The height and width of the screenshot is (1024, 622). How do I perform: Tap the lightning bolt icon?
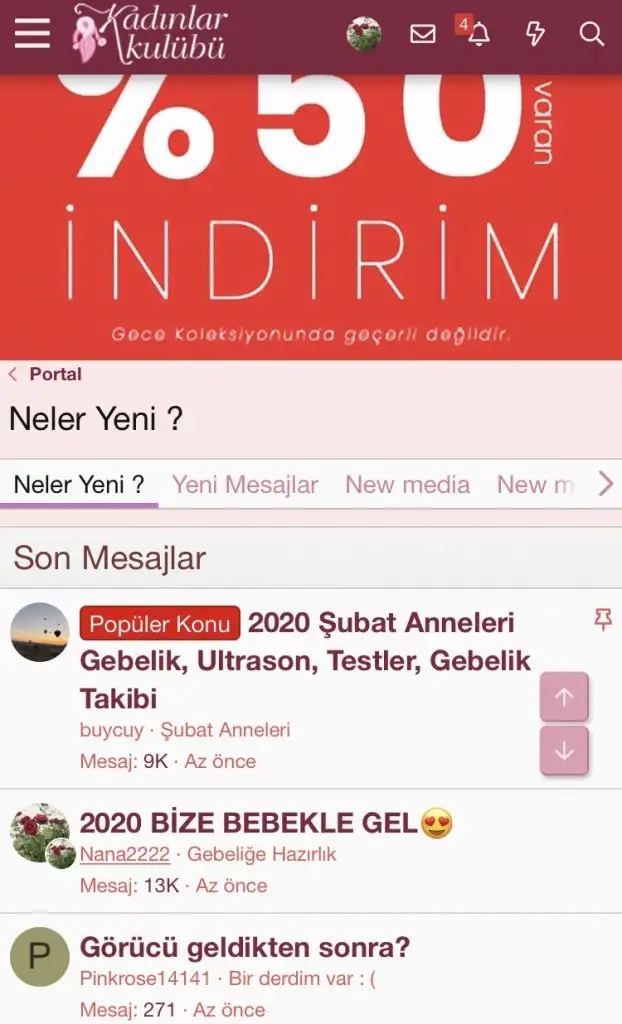click(x=535, y=33)
